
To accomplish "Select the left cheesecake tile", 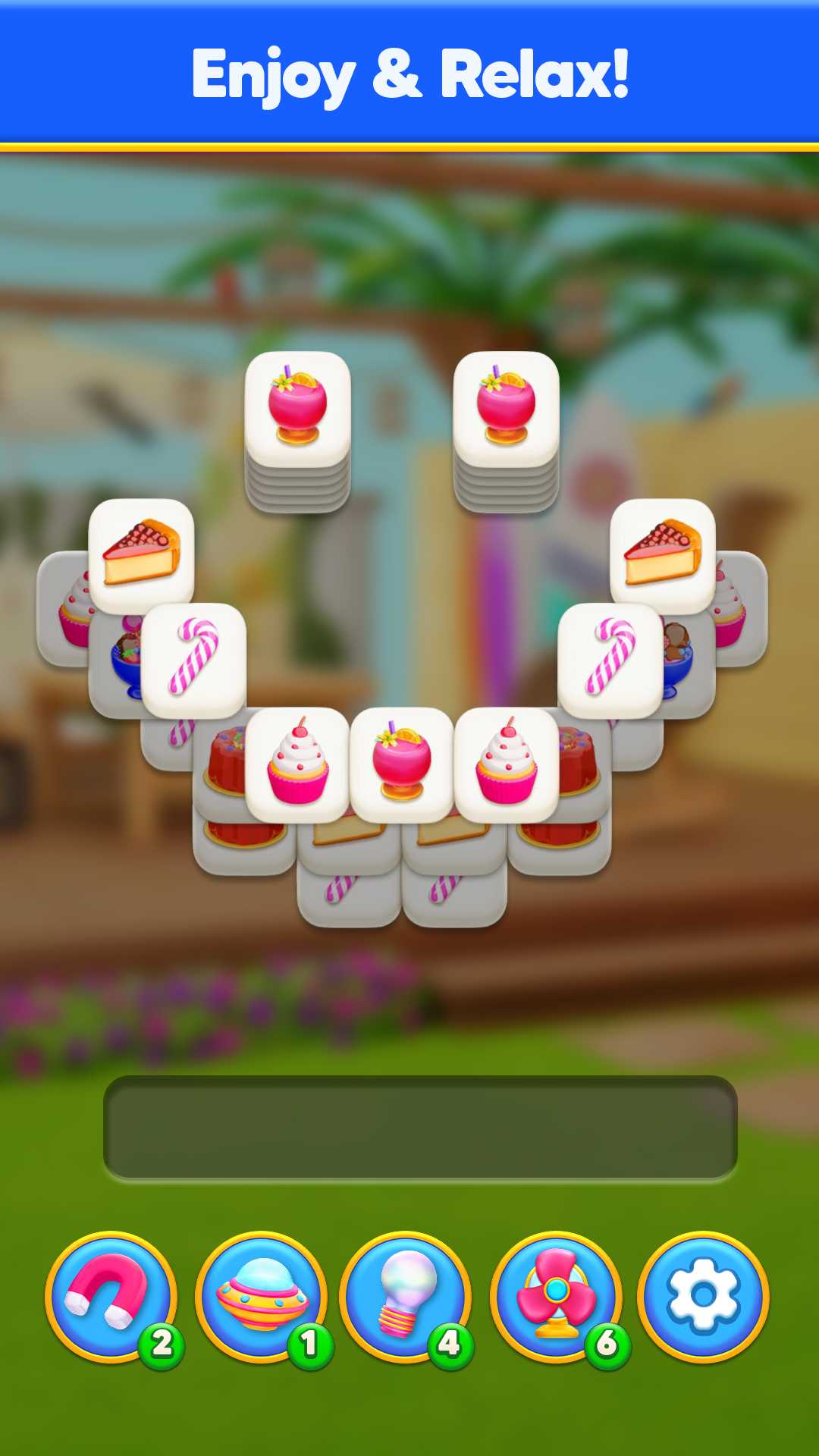I will [x=141, y=554].
